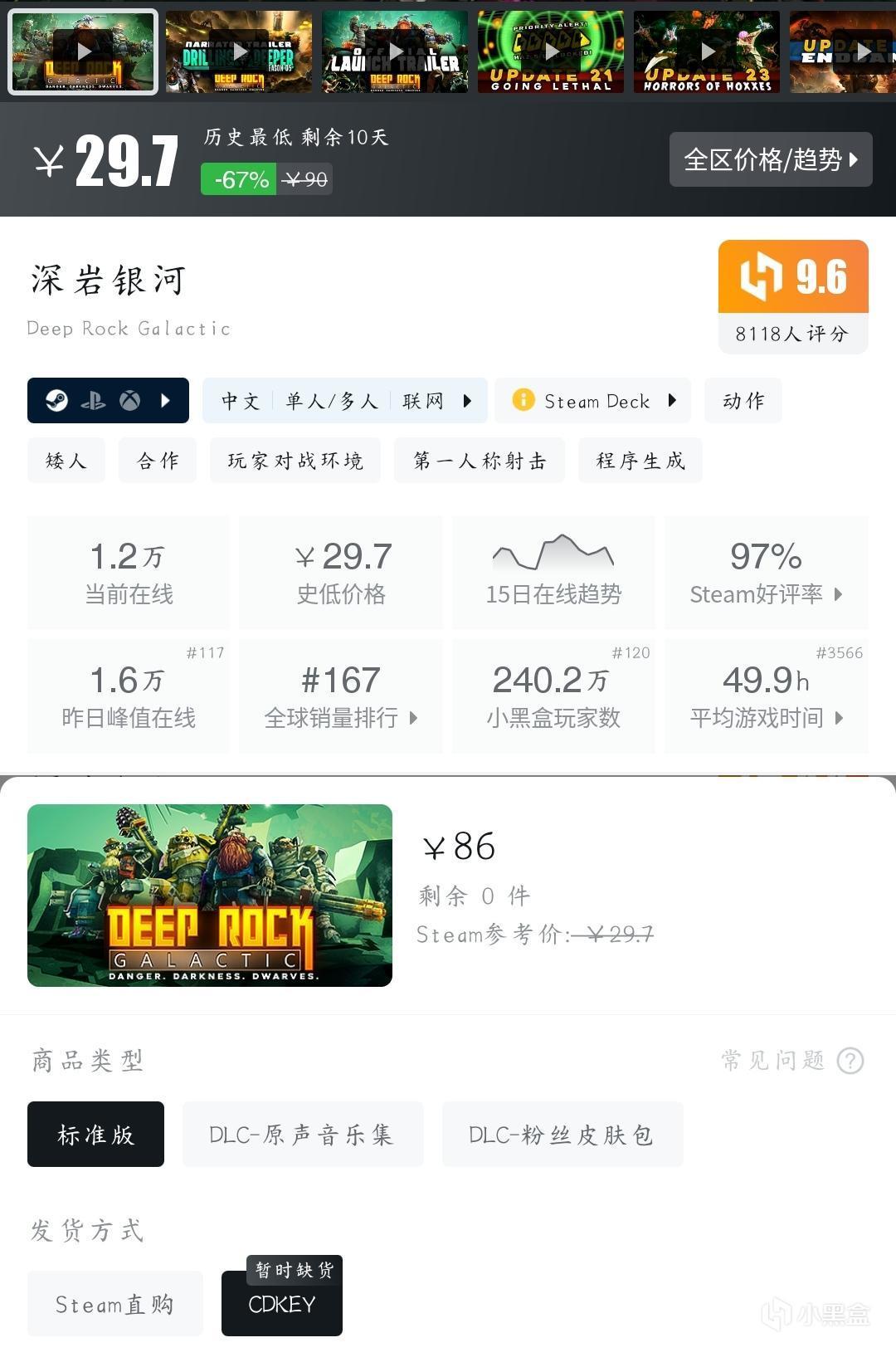Play the first Deep Rock Galactic trailer
Screen dimensions: 896x1362
point(83,51)
